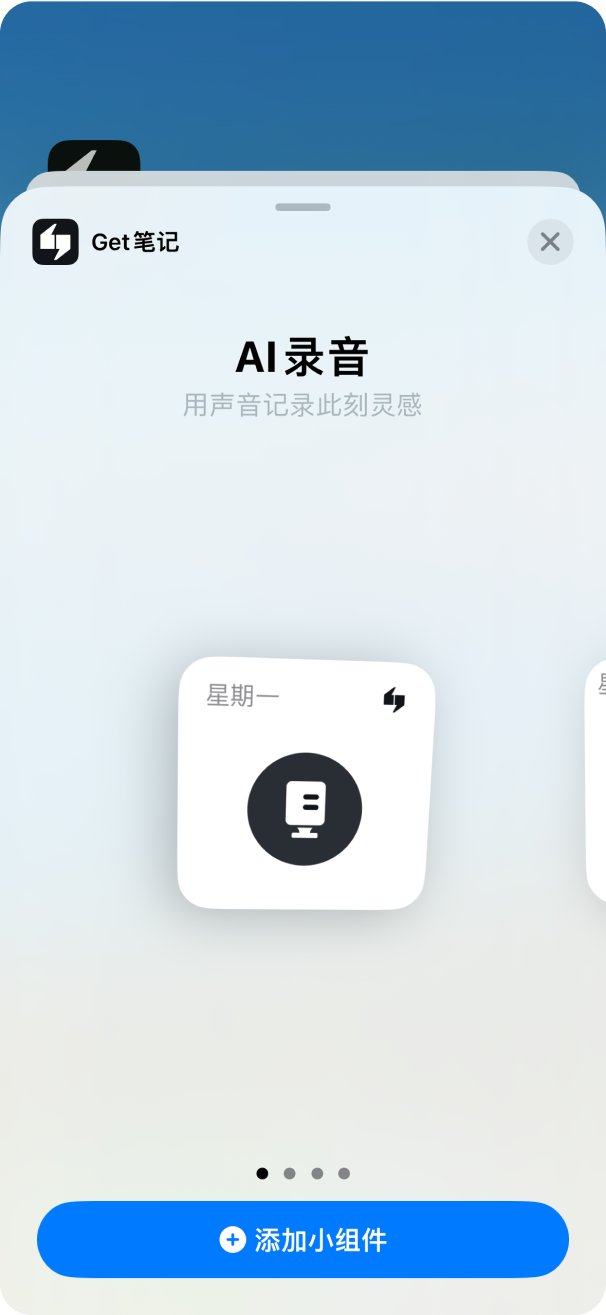The image size is (606, 1315).
Task: Tap the 添加小组件 button
Action: [303, 1240]
